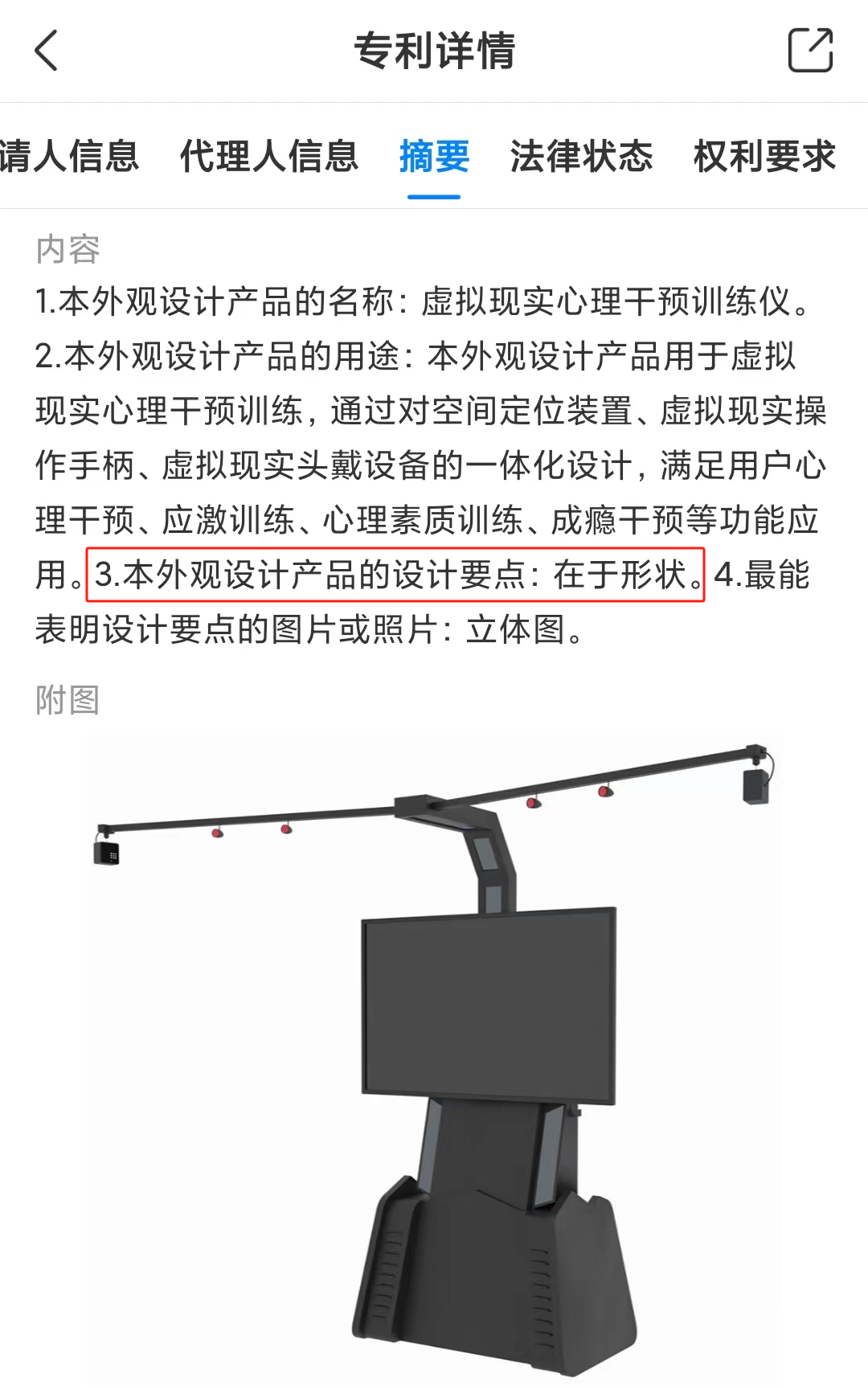Select the 摘要 tab

[434, 156]
